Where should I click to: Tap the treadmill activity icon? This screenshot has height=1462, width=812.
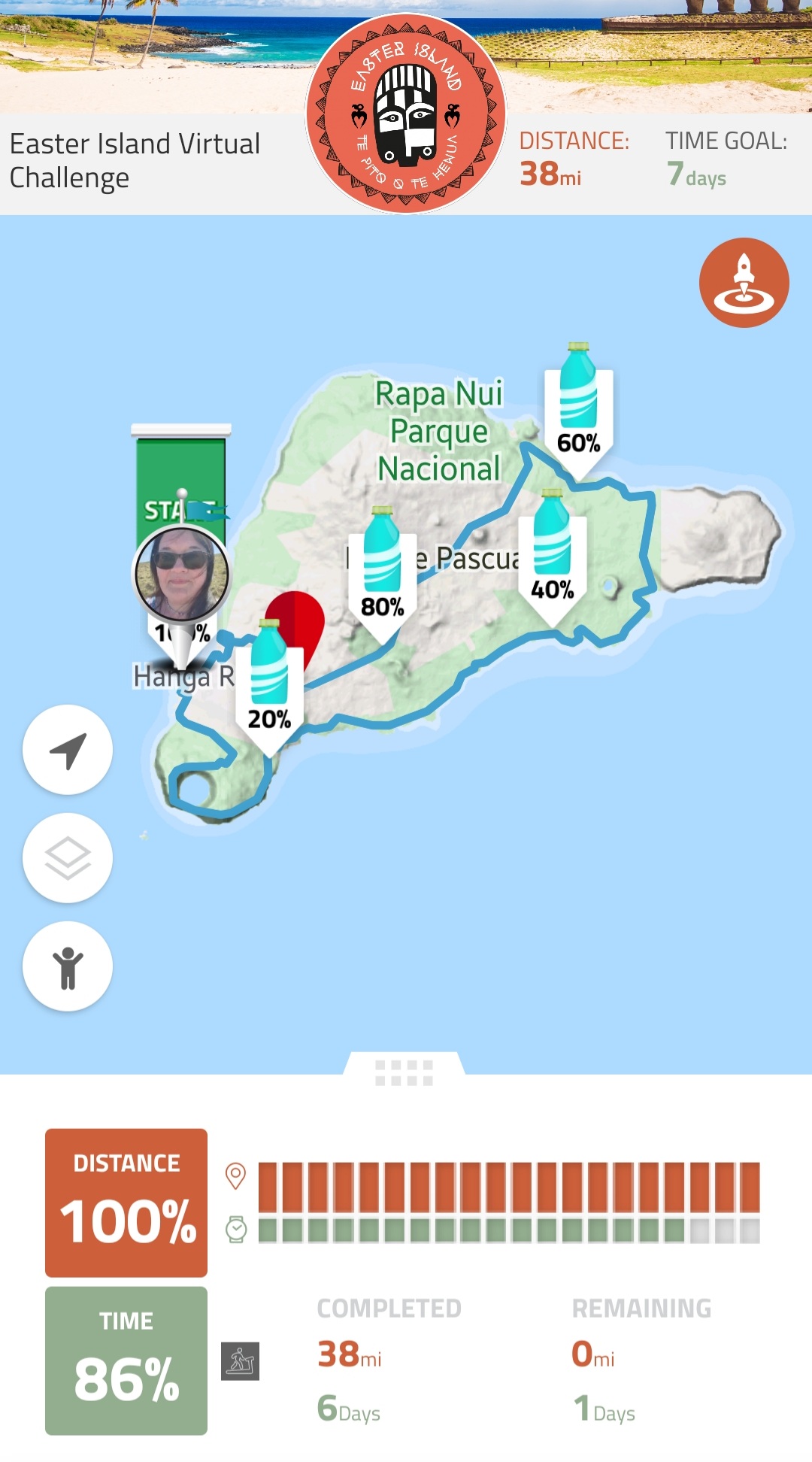[240, 1361]
